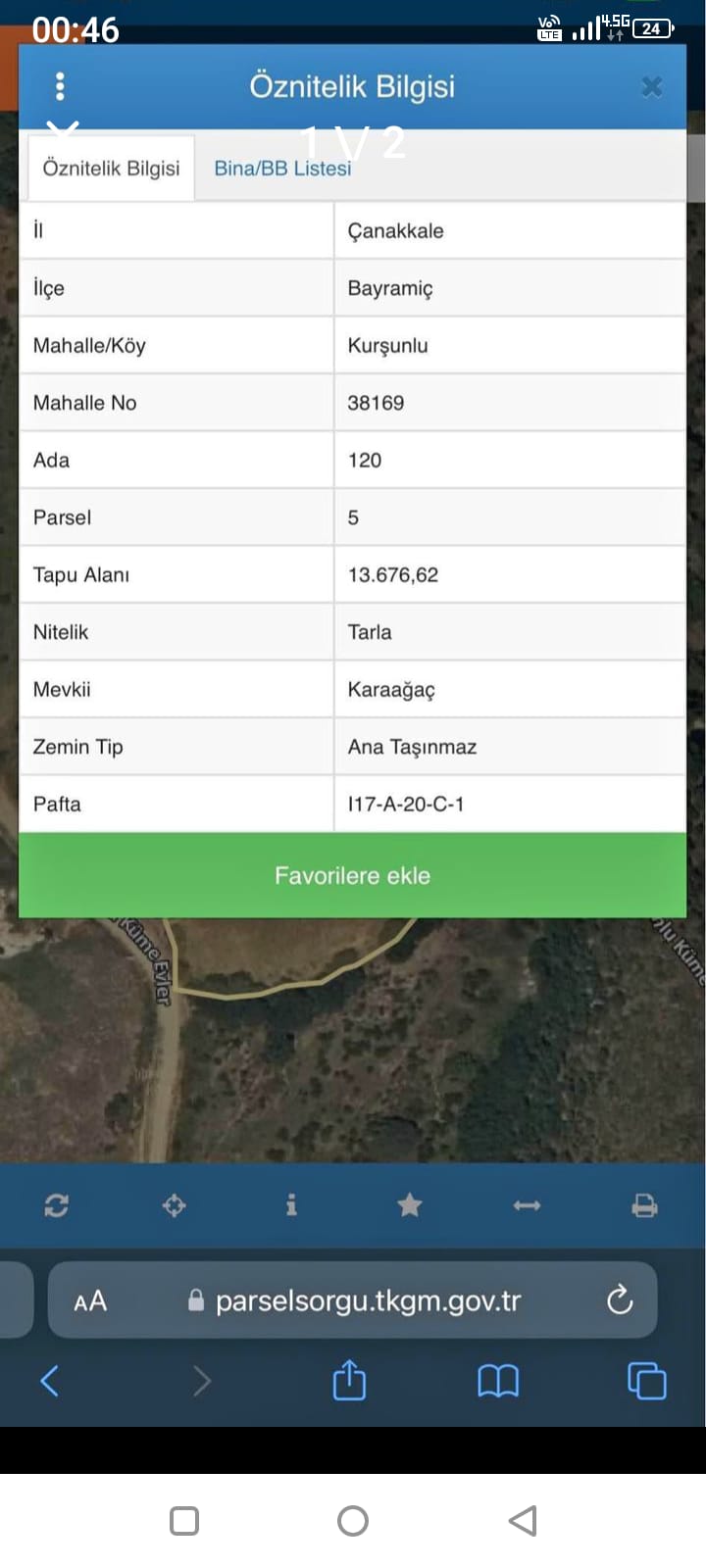Open browser bookmarks
The image size is (706, 1568).
(498, 1382)
